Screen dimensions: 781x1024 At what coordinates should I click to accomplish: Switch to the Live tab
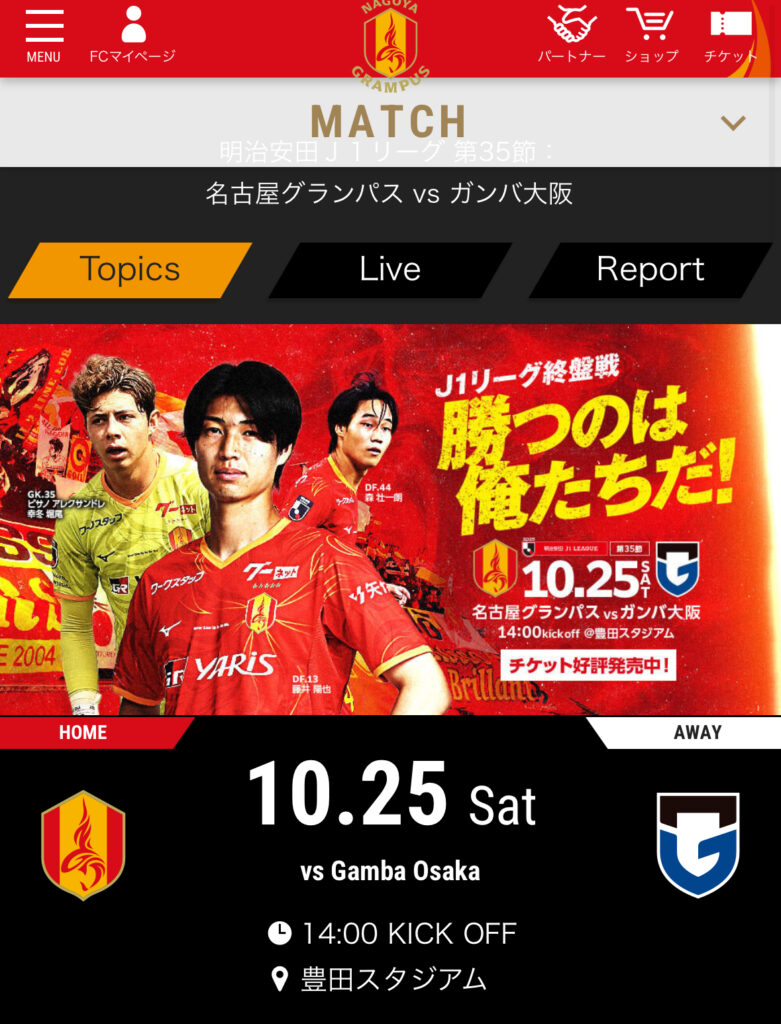tap(390, 270)
